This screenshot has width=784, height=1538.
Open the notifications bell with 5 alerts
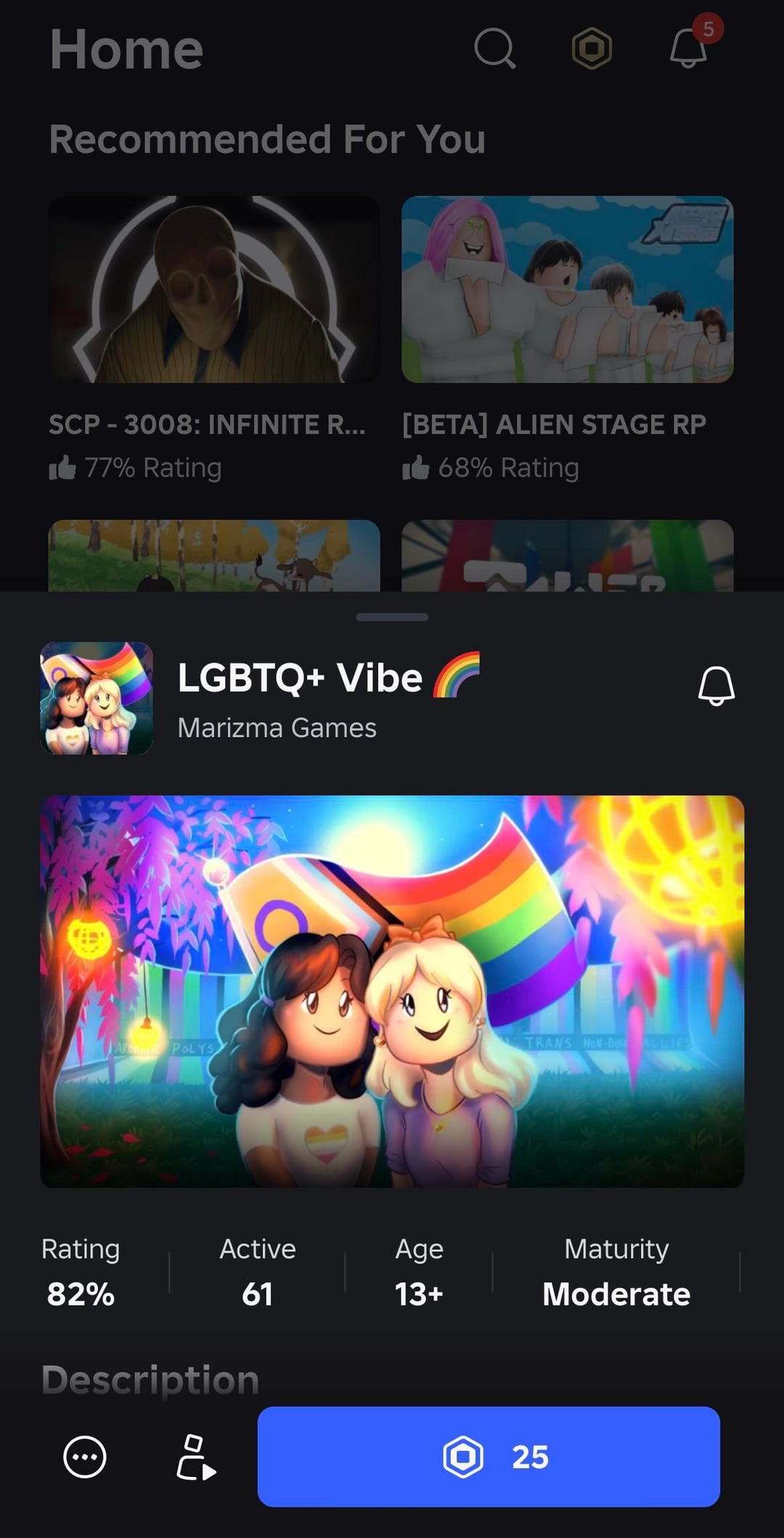(x=689, y=47)
